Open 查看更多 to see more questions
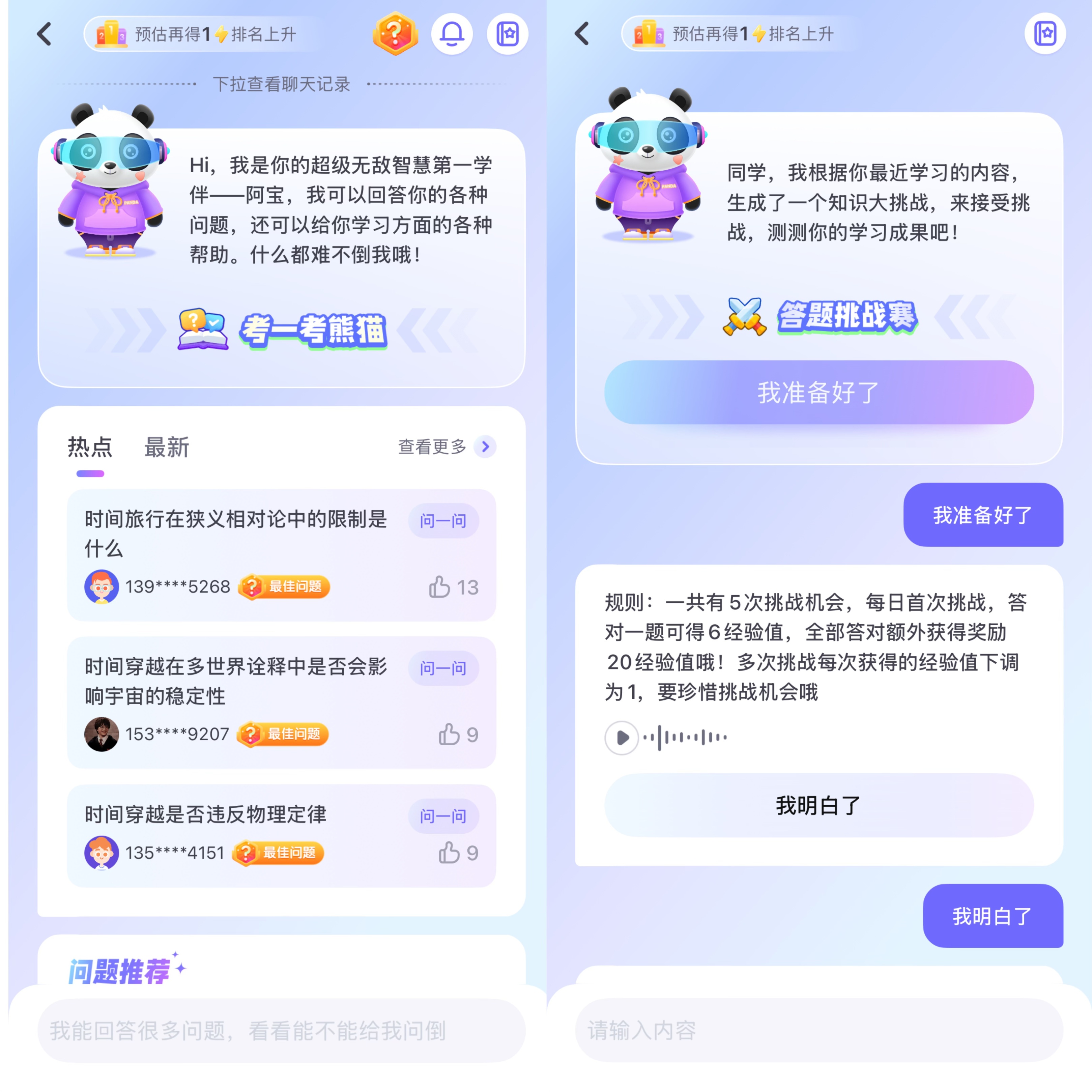 pos(446,447)
